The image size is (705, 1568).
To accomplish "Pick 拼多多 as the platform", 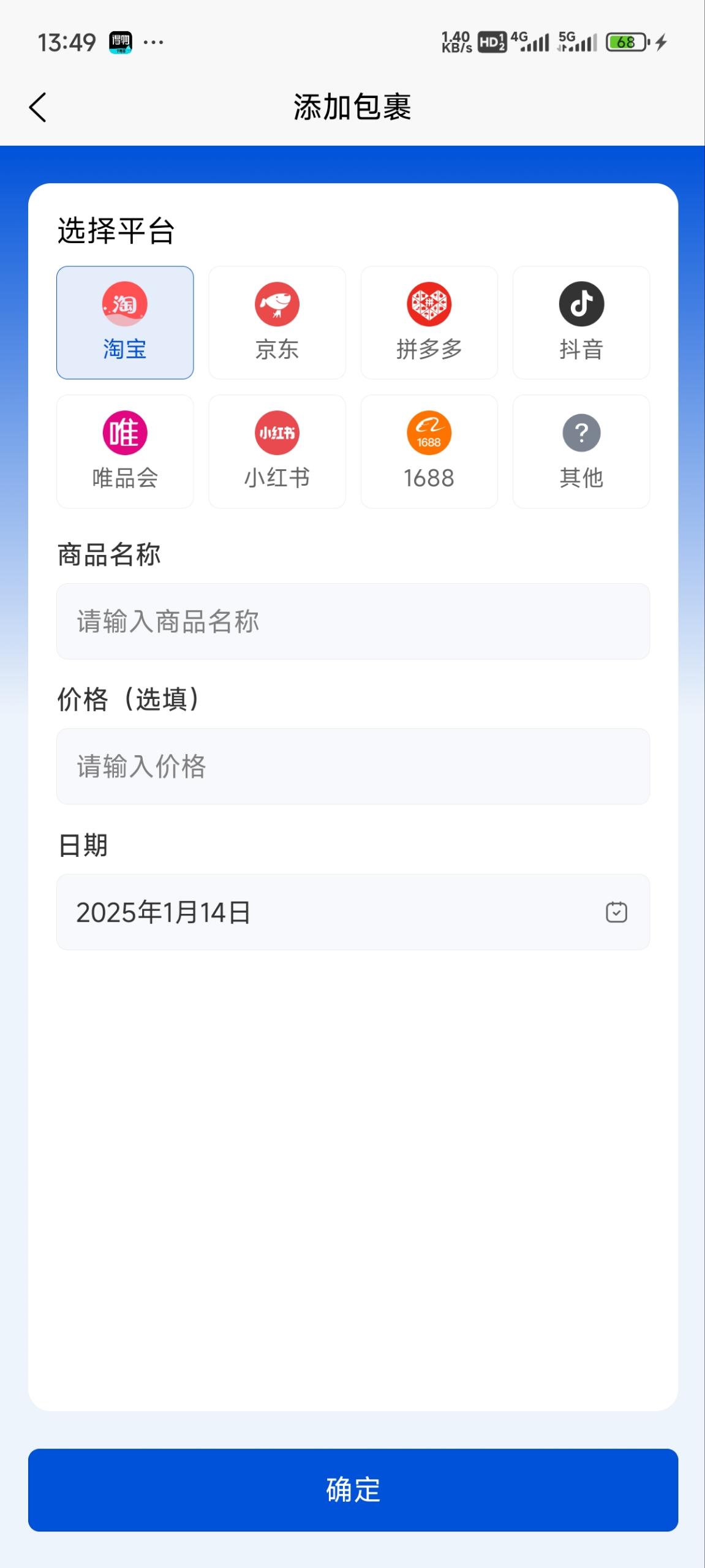I will pyautogui.click(x=429, y=323).
